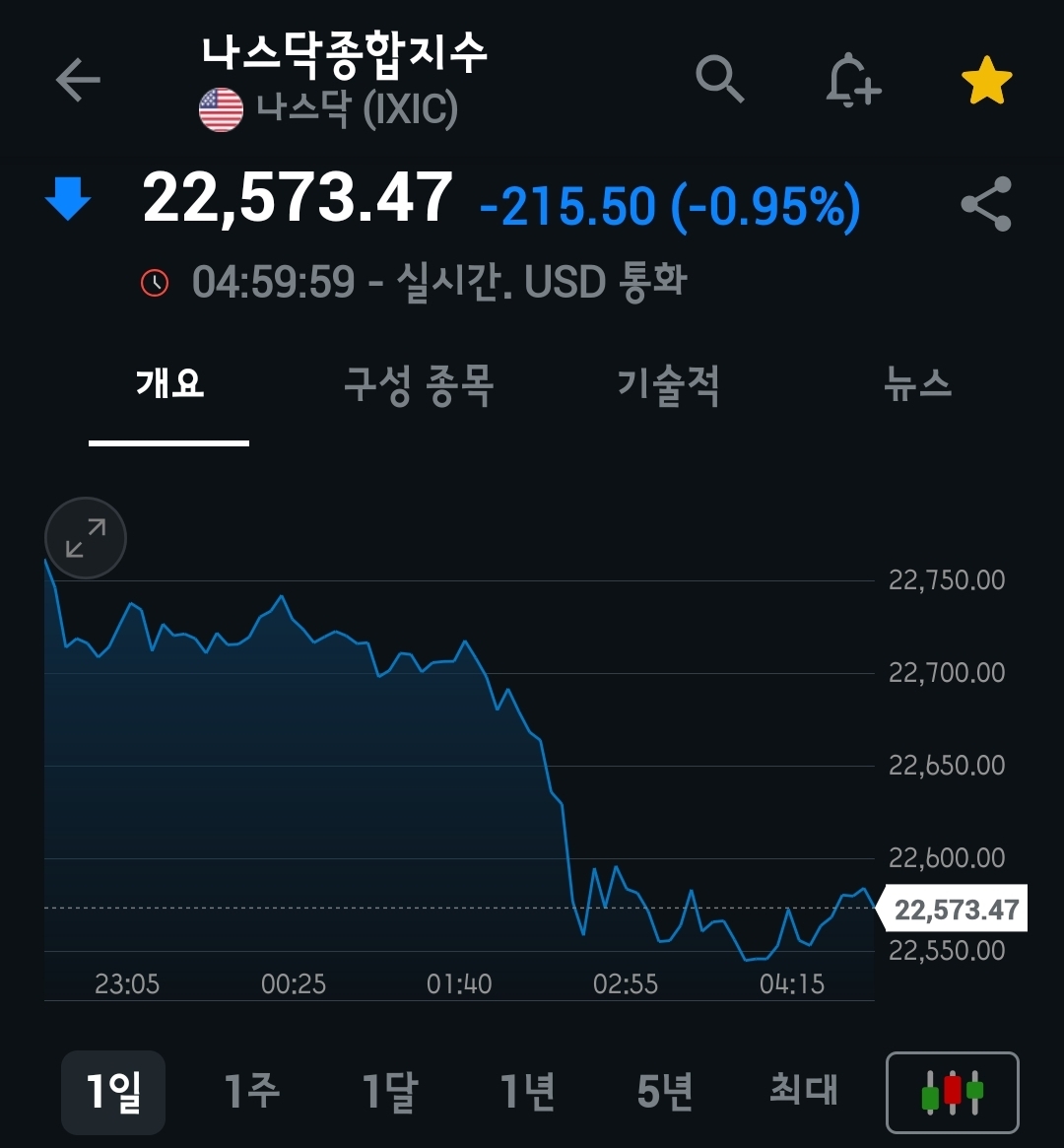Show the 1달 chart range
The width and height of the screenshot is (1064, 1148).
click(x=389, y=1092)
